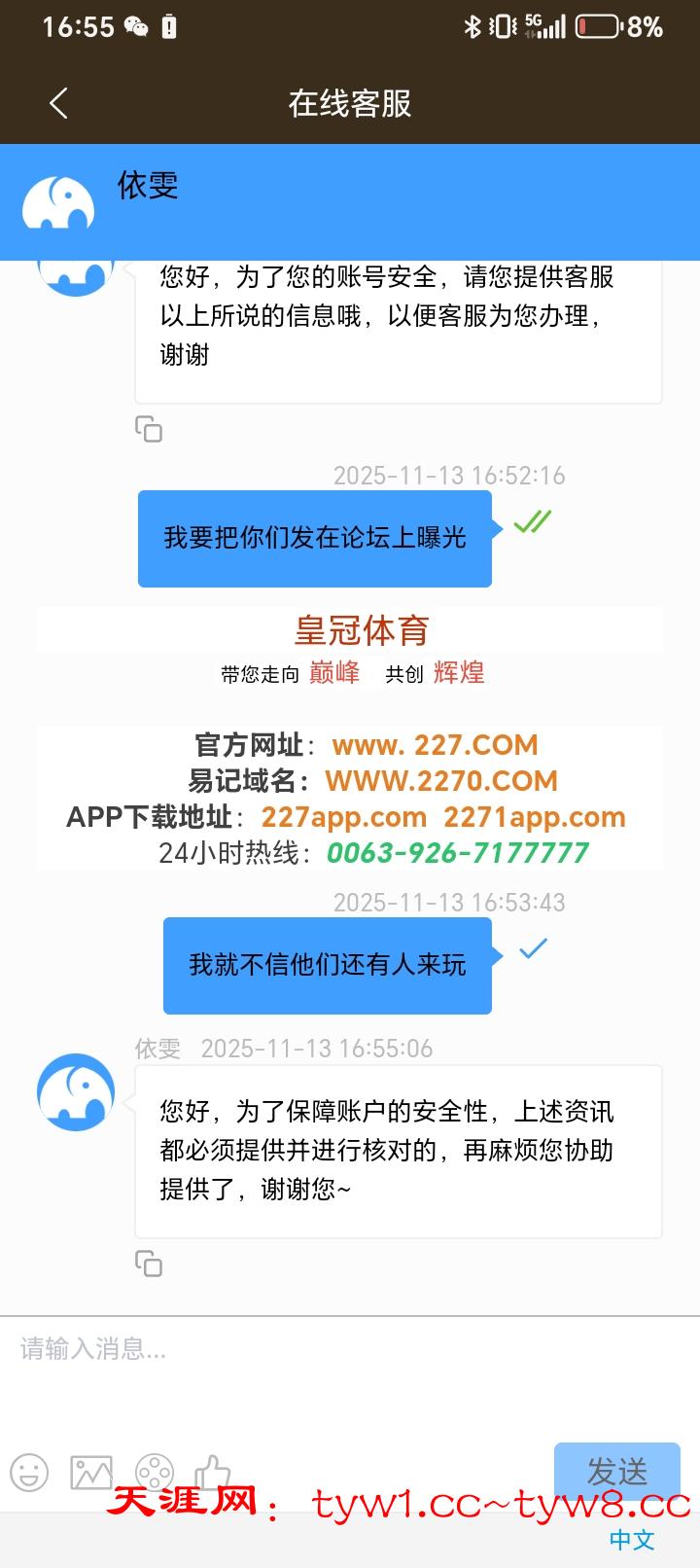
Task: Copy the message starting 您好，为了您的账号安全
Action: (x=149, y=429)
